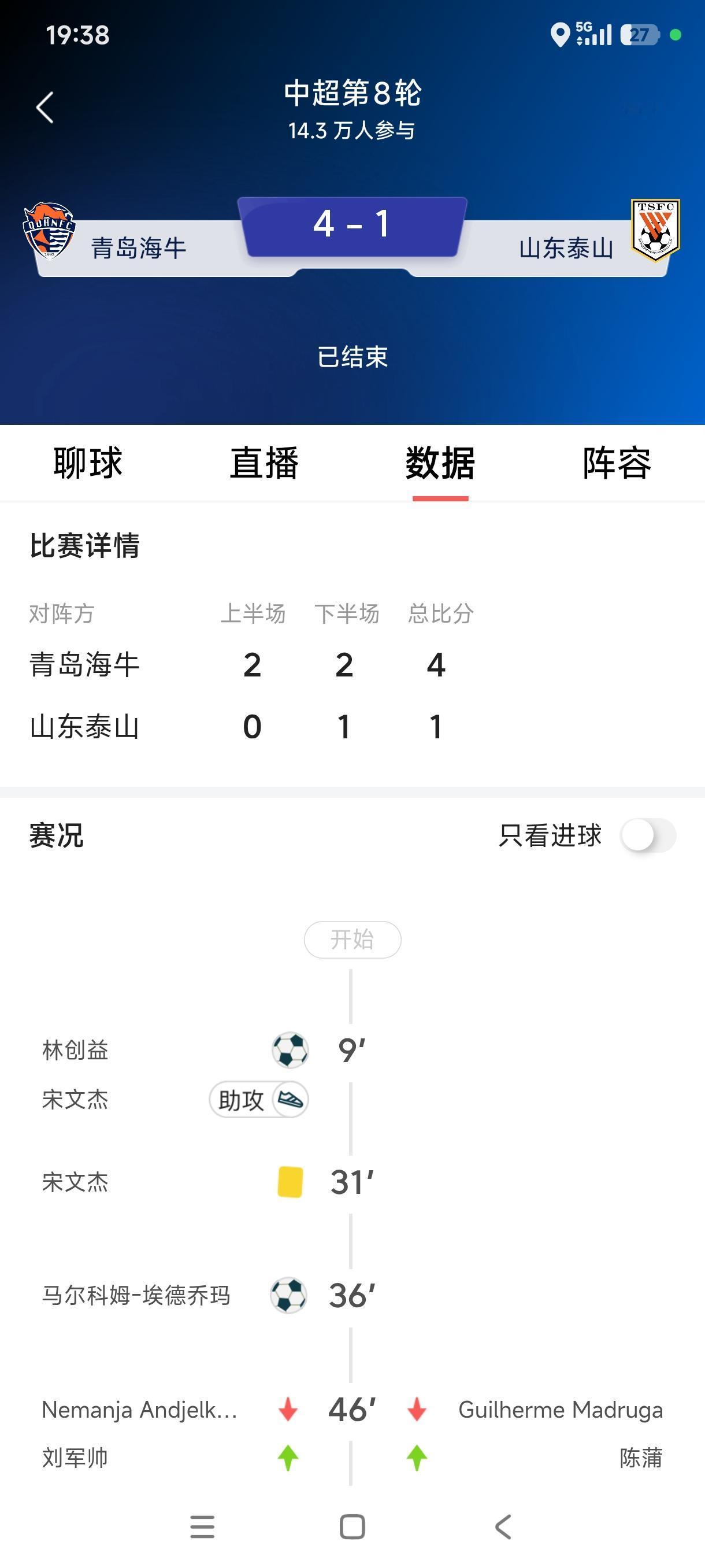Switch to the 阵容 lineup tab
Image resolution: width=705 pixels, height=1568 pixels.
pos(616,463)
